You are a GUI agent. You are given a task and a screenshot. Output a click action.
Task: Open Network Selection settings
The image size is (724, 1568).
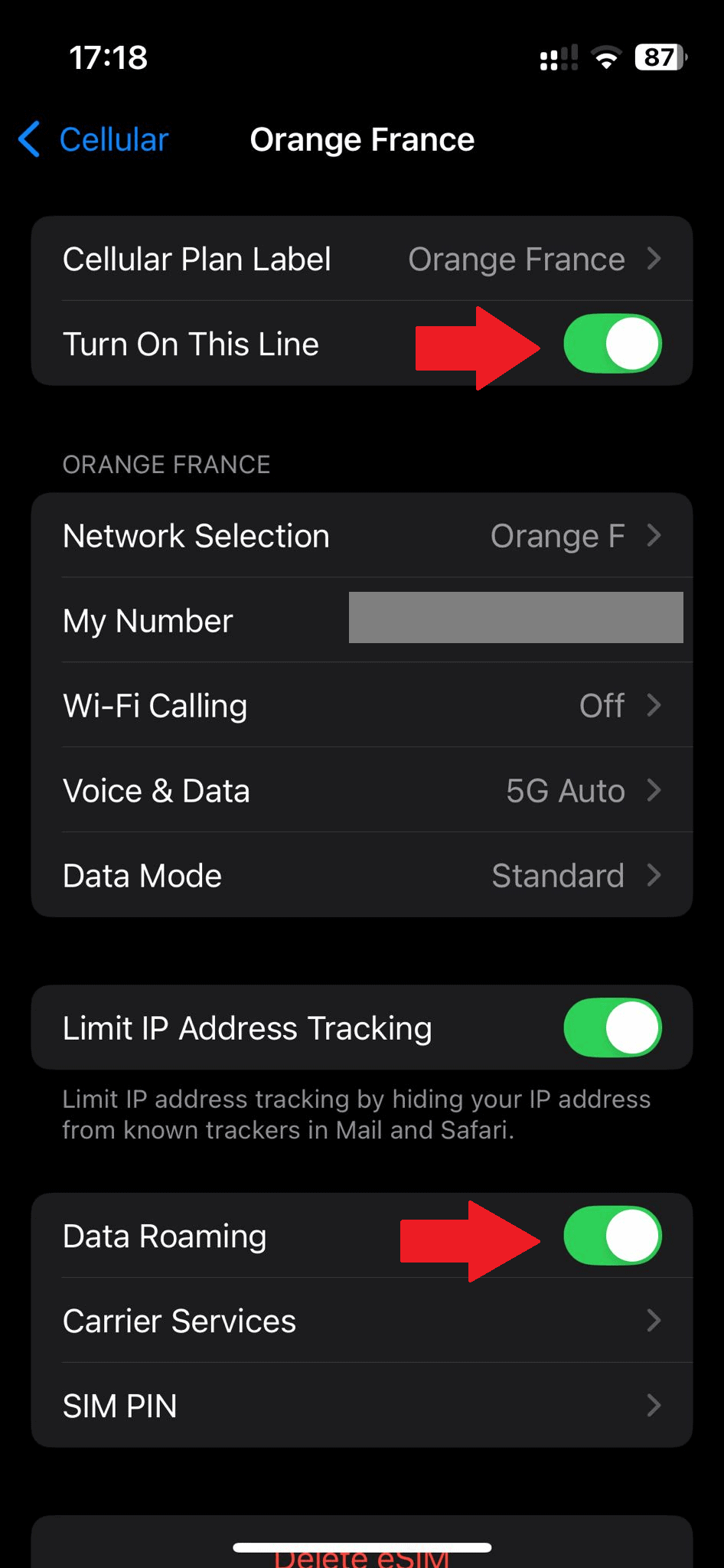[361, 536]
